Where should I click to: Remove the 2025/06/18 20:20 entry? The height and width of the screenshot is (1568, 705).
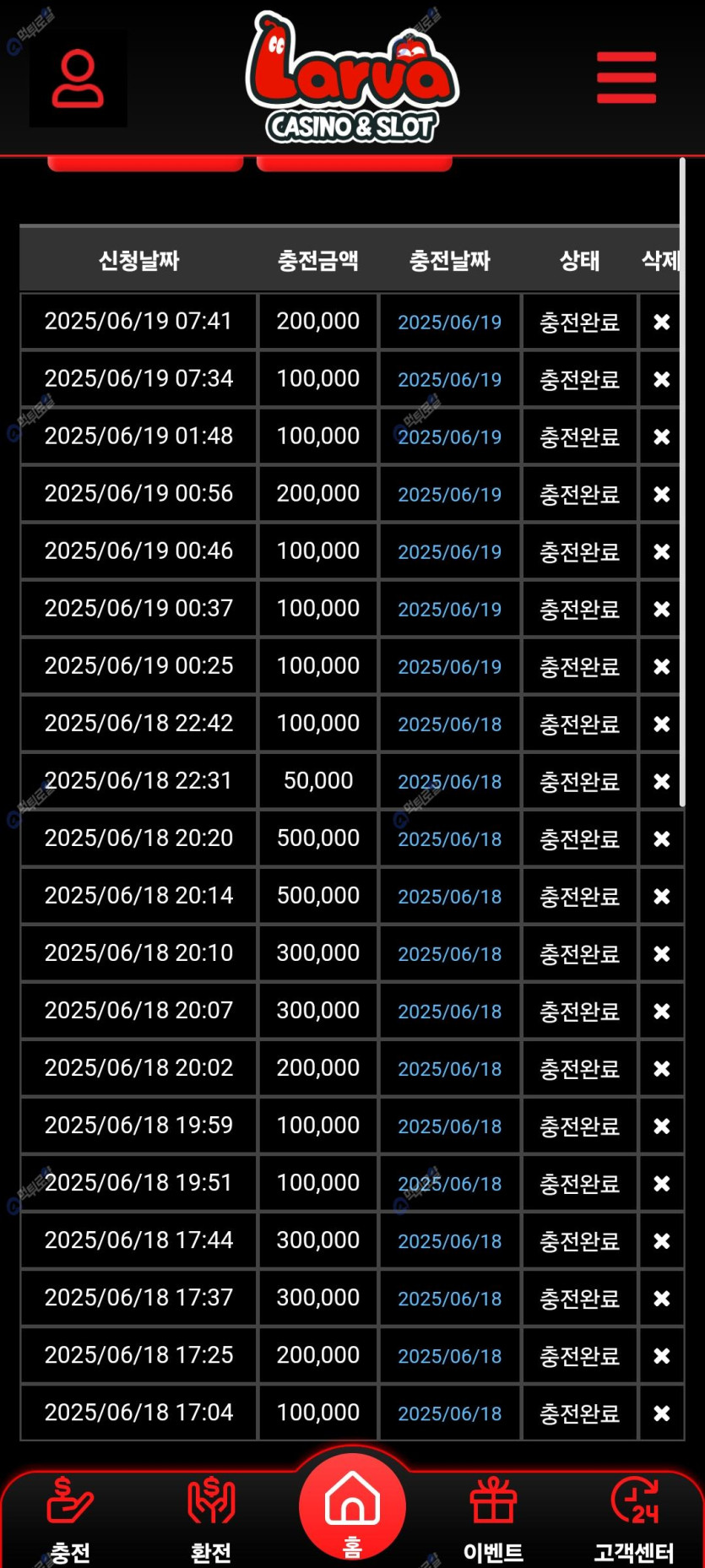[662, 838]
